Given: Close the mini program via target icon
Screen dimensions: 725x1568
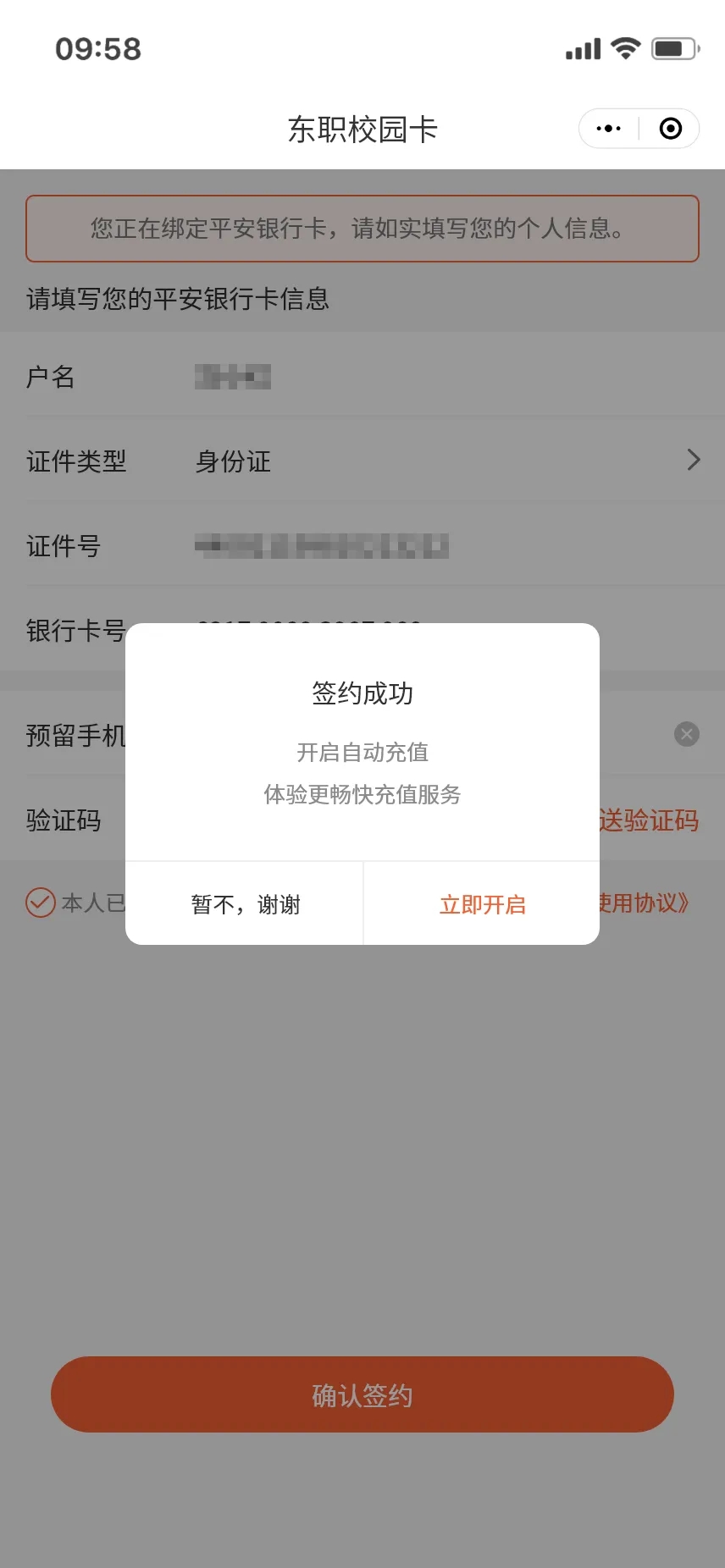Looking at the screenshot, I should coord(670,129).
